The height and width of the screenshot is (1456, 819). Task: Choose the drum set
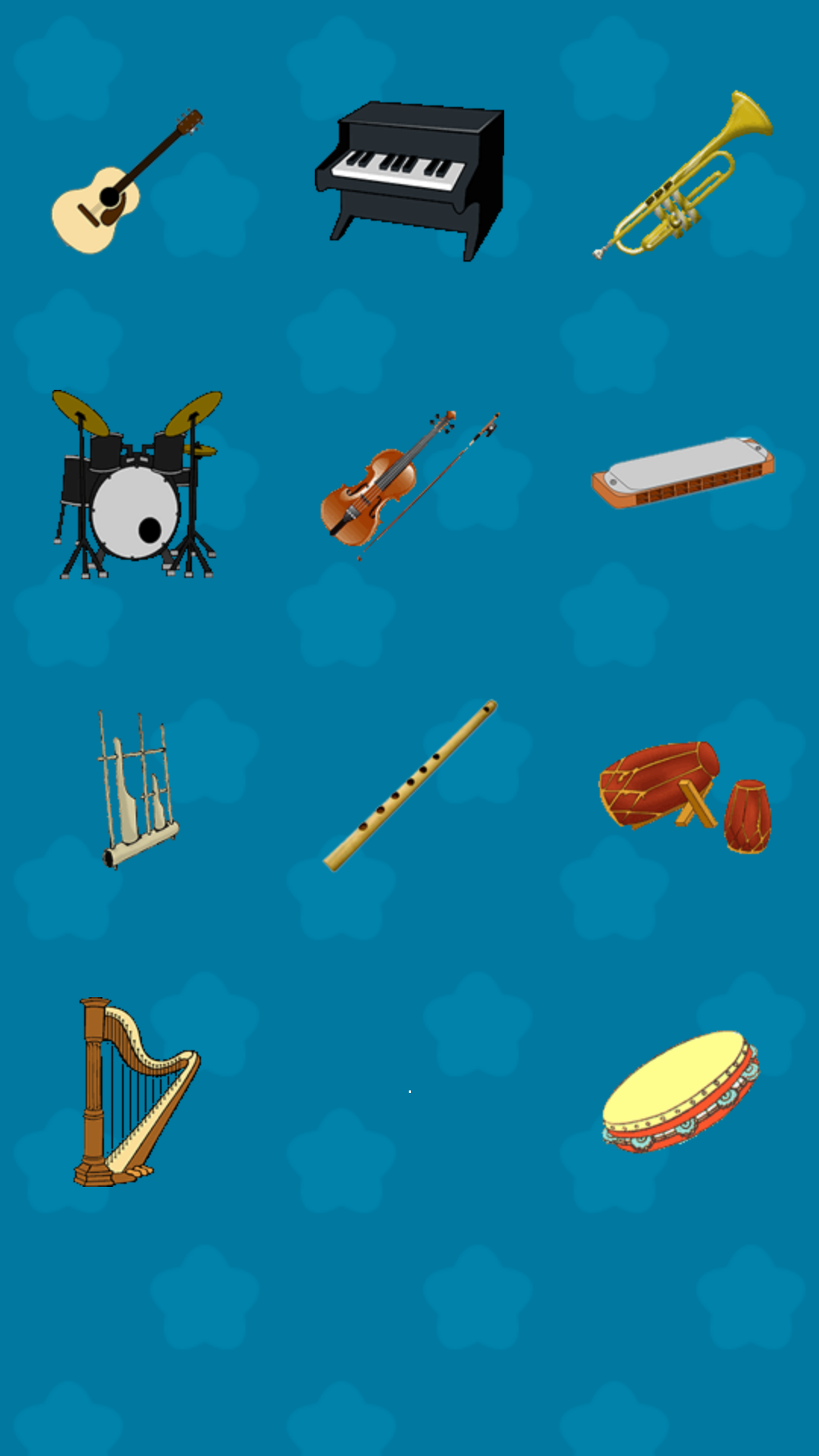click(136, 485)
